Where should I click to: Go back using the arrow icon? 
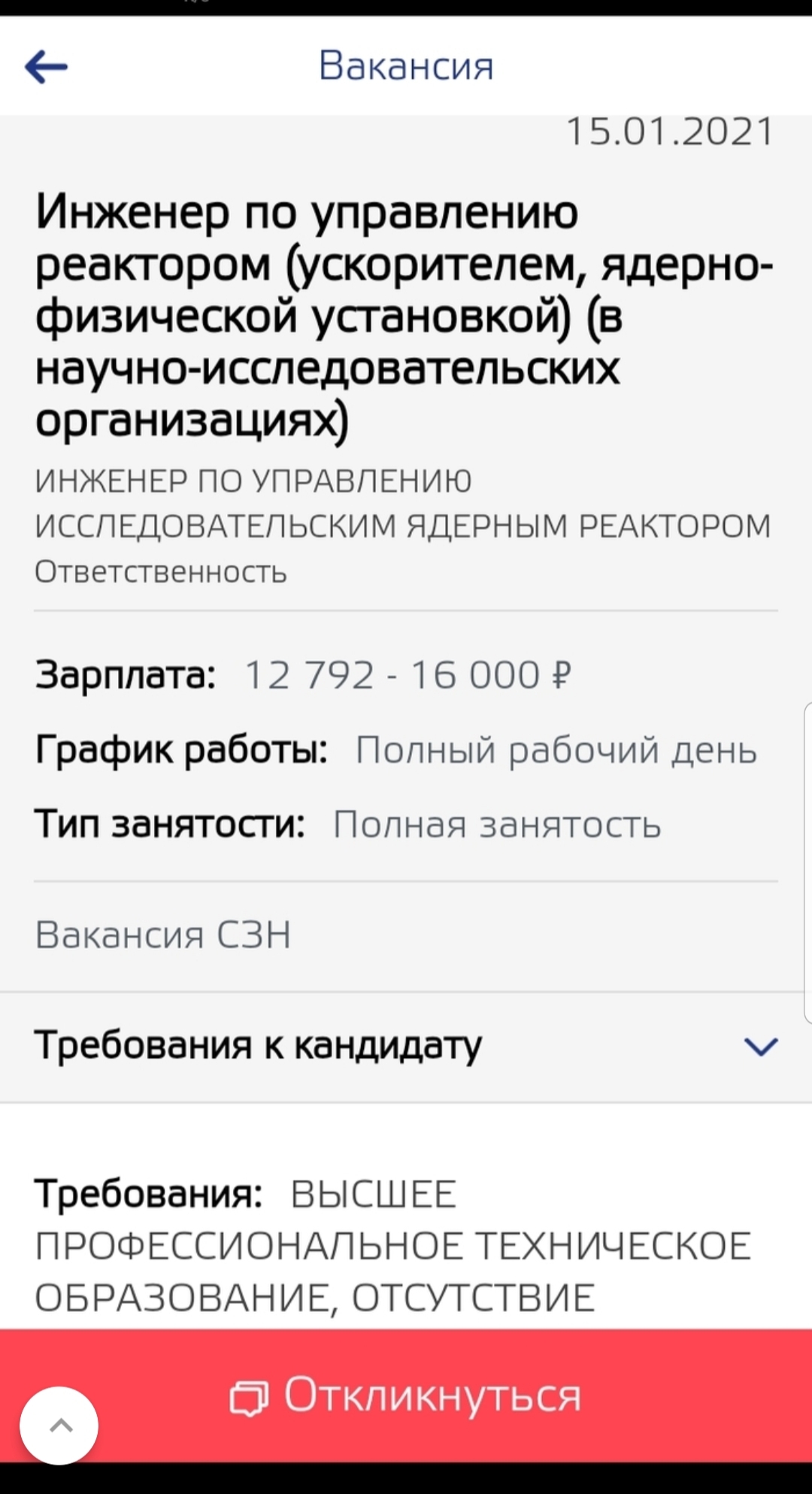(47, 67)
